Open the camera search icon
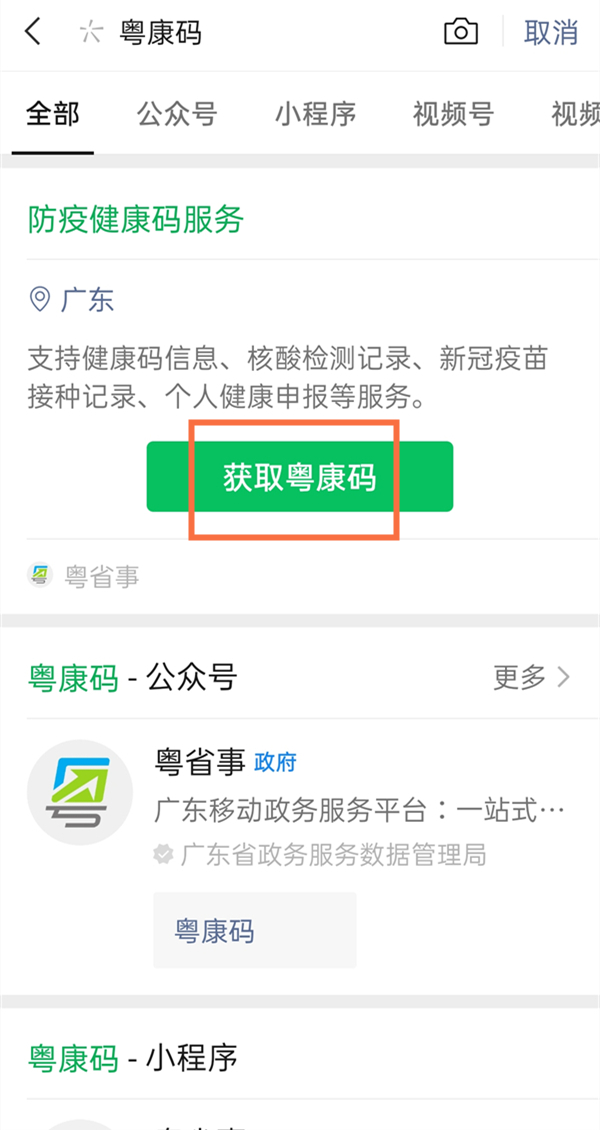 [x=460, y=32]
